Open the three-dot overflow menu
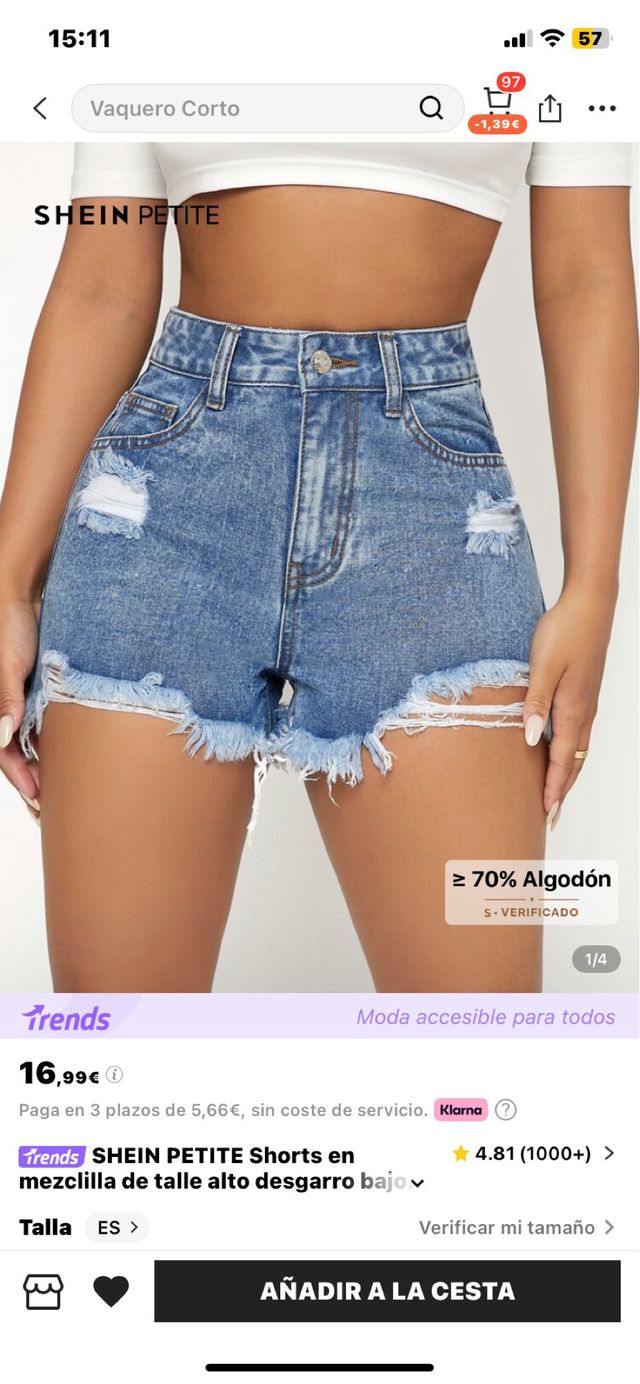The height and width of the screenshot is (1384, 640). [x=602, y=108]
